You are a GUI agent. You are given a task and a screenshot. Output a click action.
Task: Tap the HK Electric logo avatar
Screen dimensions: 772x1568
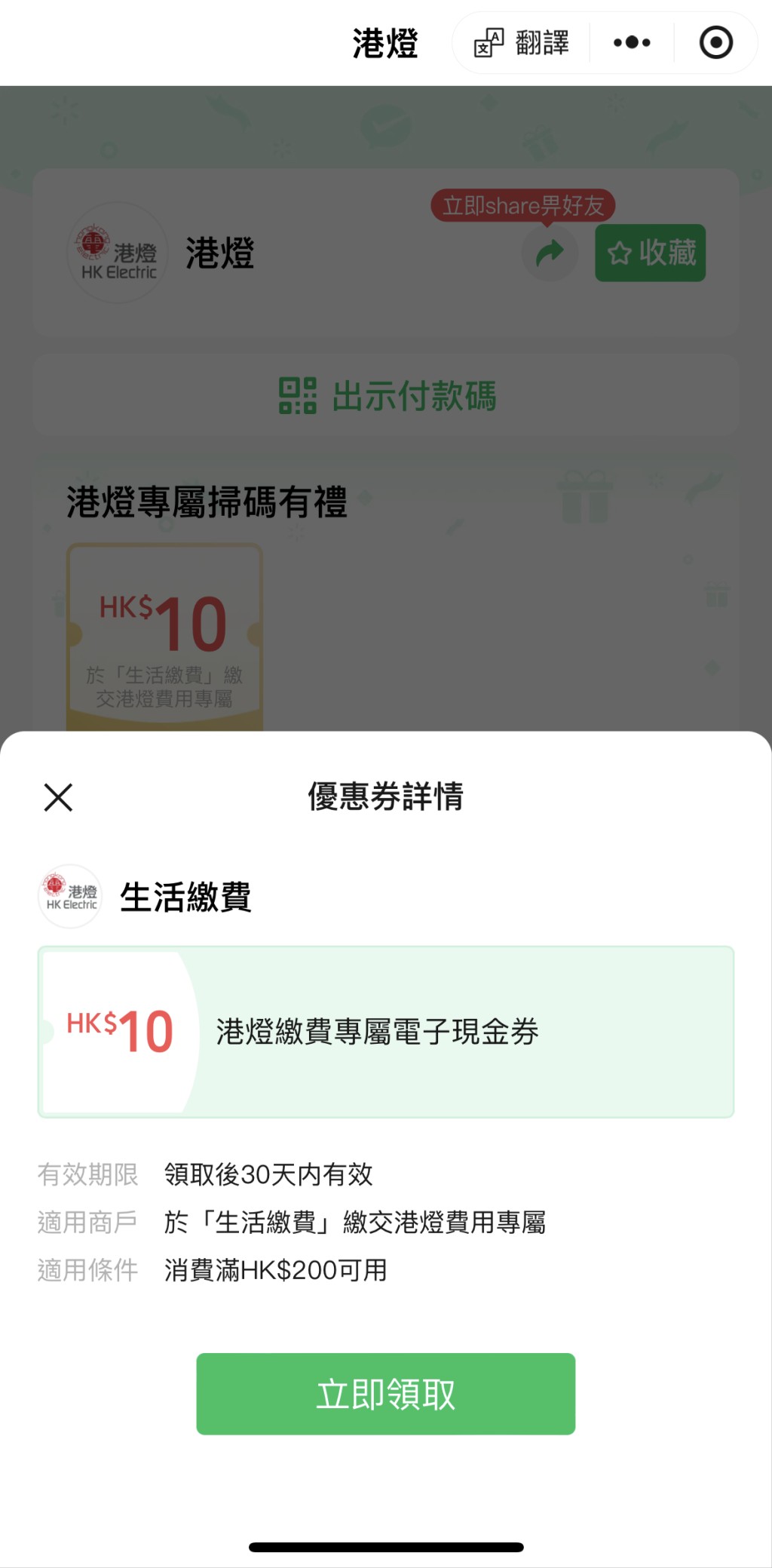tap(117, 253)
